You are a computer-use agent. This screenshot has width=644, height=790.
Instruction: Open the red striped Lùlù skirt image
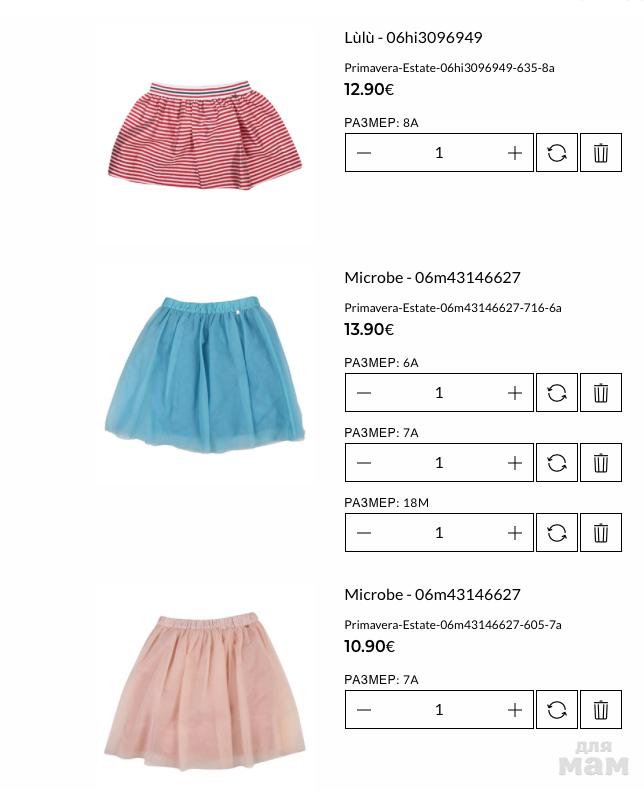pyautogui.click(x=205, y=137)
